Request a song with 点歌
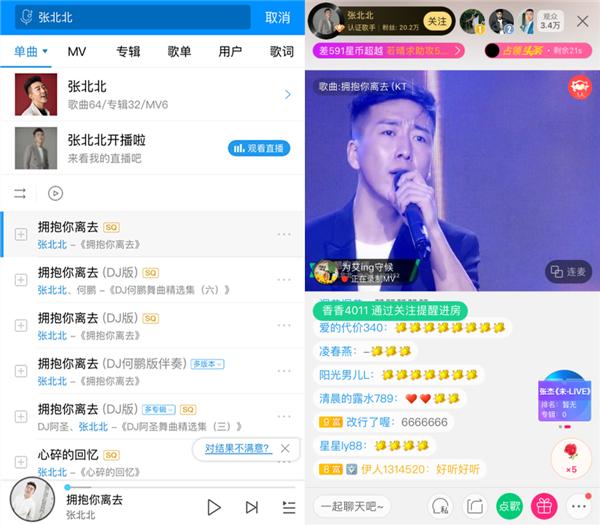The width and height of the screenshot is (600, 525). [509, 506]
